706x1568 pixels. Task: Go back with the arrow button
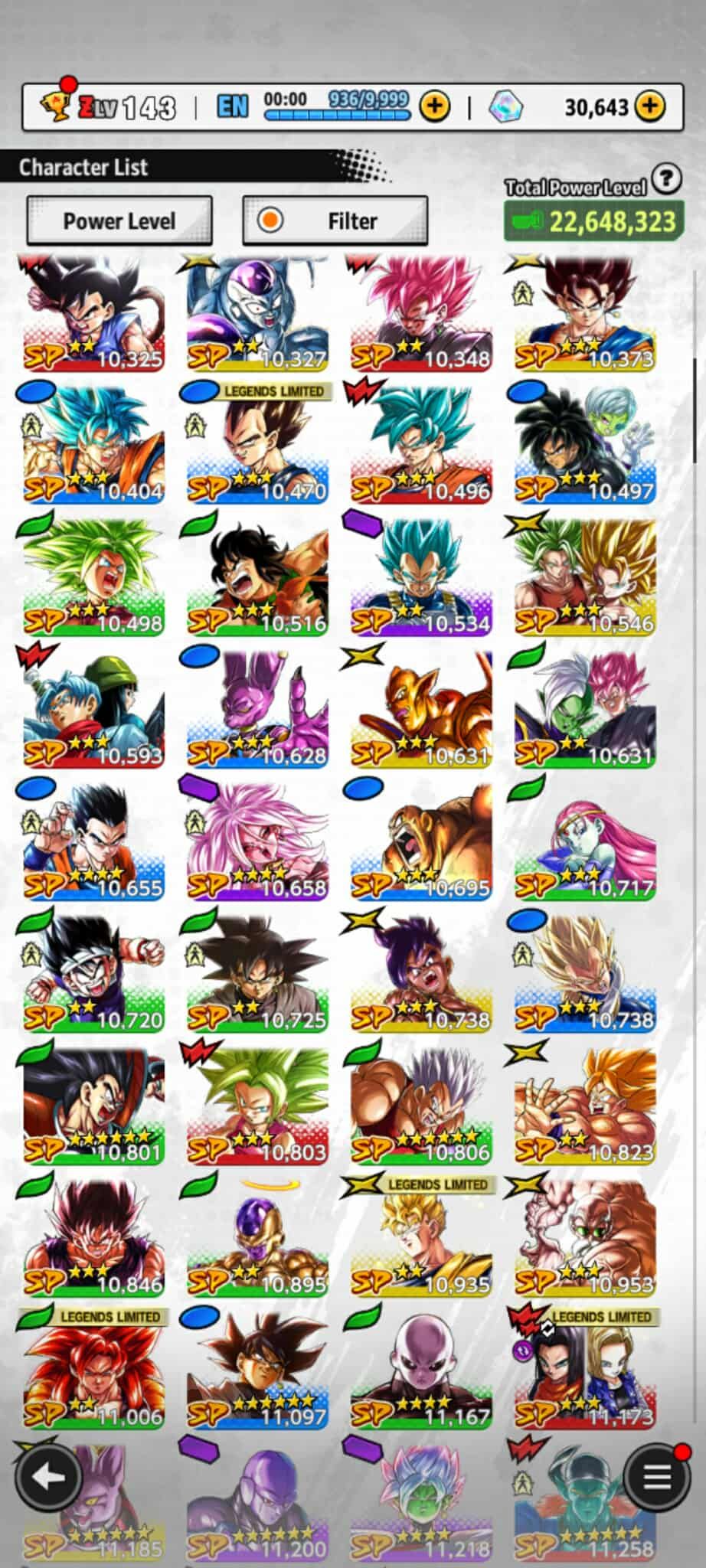[47, 1477]
